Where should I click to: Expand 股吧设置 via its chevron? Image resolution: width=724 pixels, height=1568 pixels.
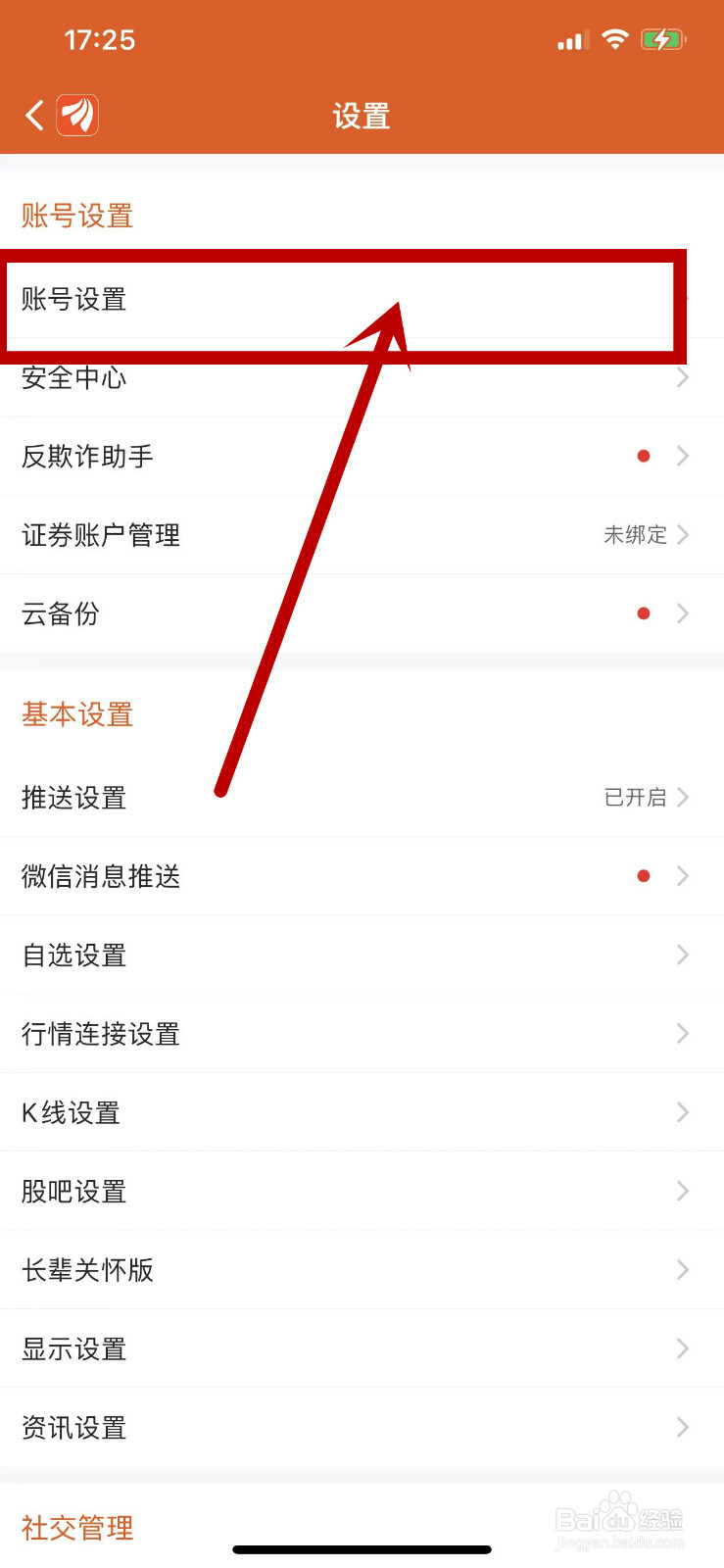click(683, 1191)
